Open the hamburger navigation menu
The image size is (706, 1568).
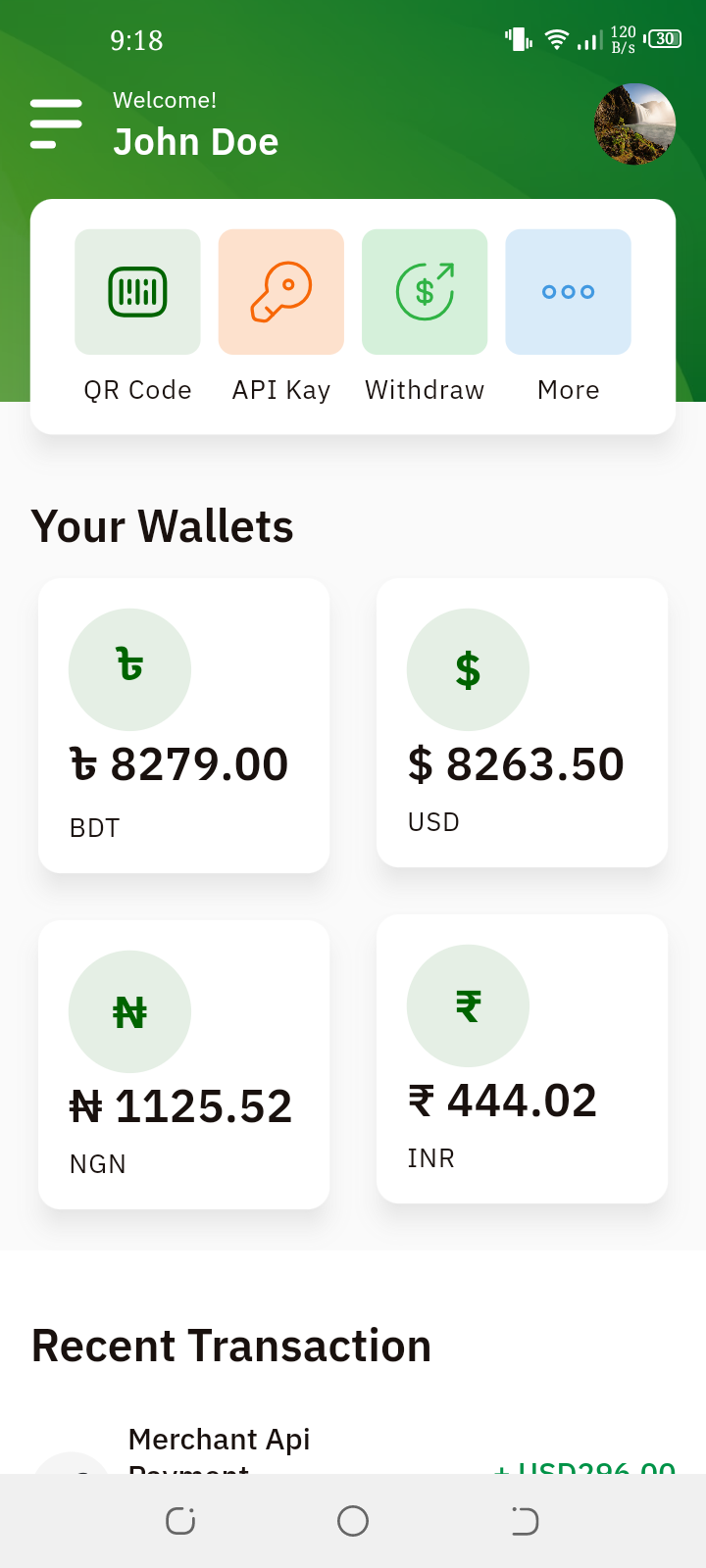(x=56, y=122)
